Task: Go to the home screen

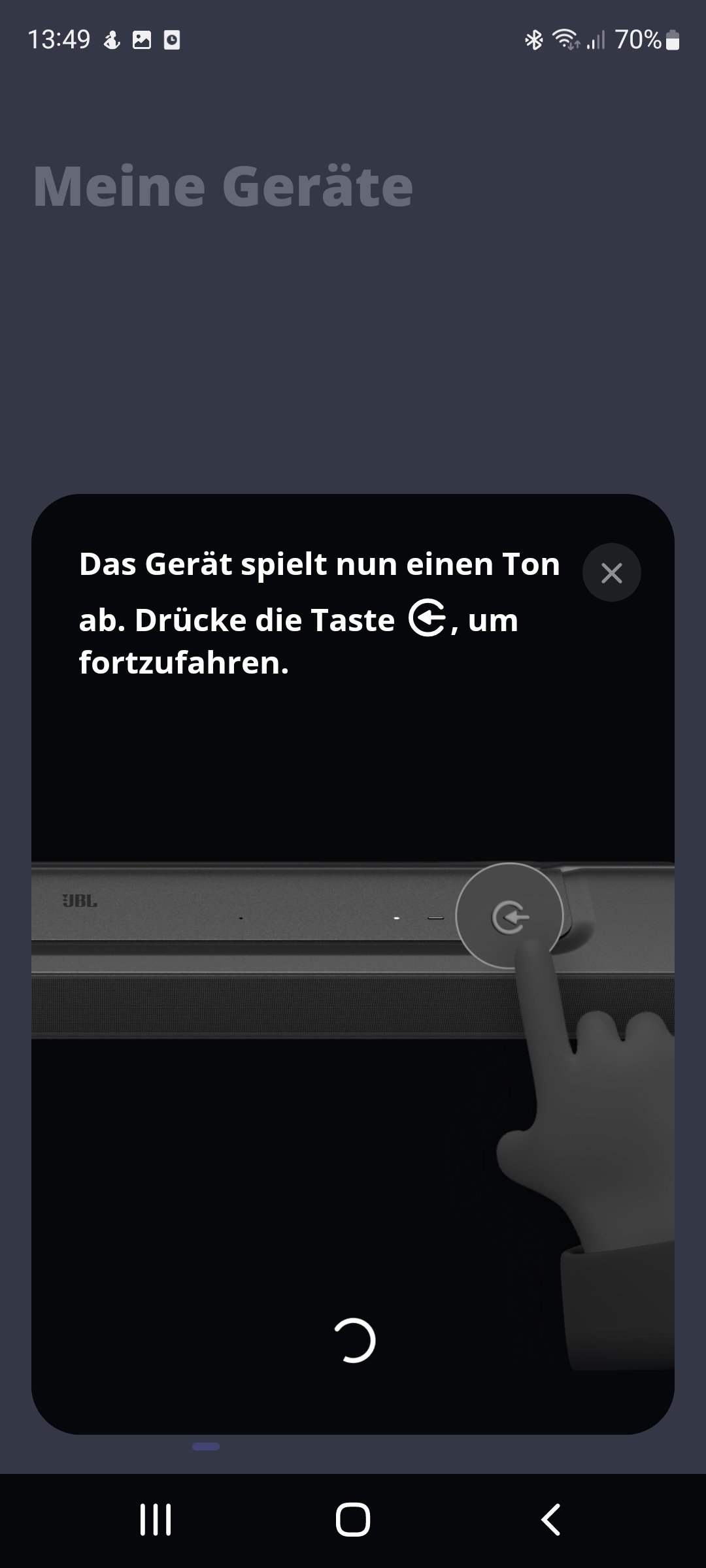Action: pyautogui.click(x=353, y=1519)
